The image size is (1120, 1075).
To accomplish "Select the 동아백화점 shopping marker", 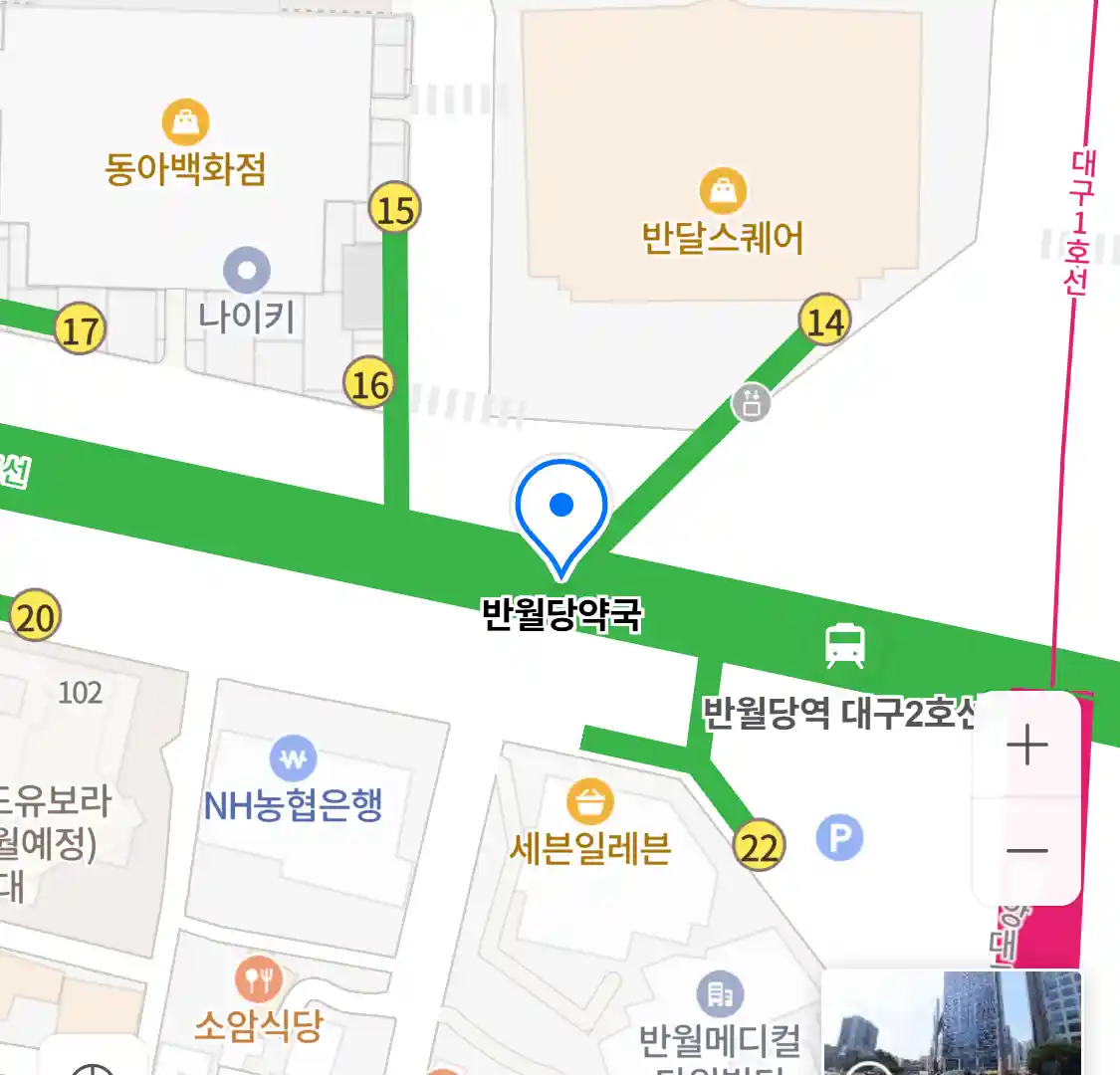I will 185,122.
